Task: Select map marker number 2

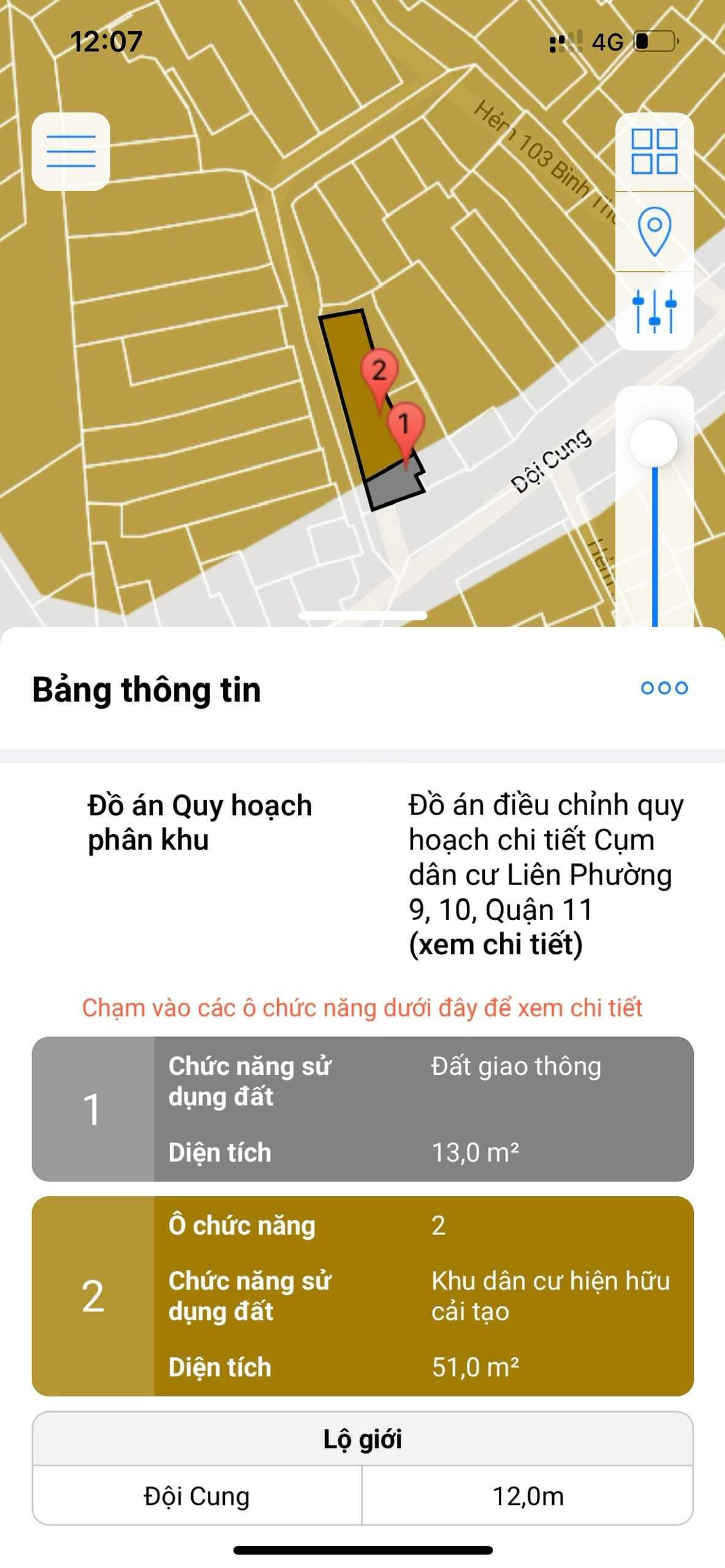Action: pos(379,371)
